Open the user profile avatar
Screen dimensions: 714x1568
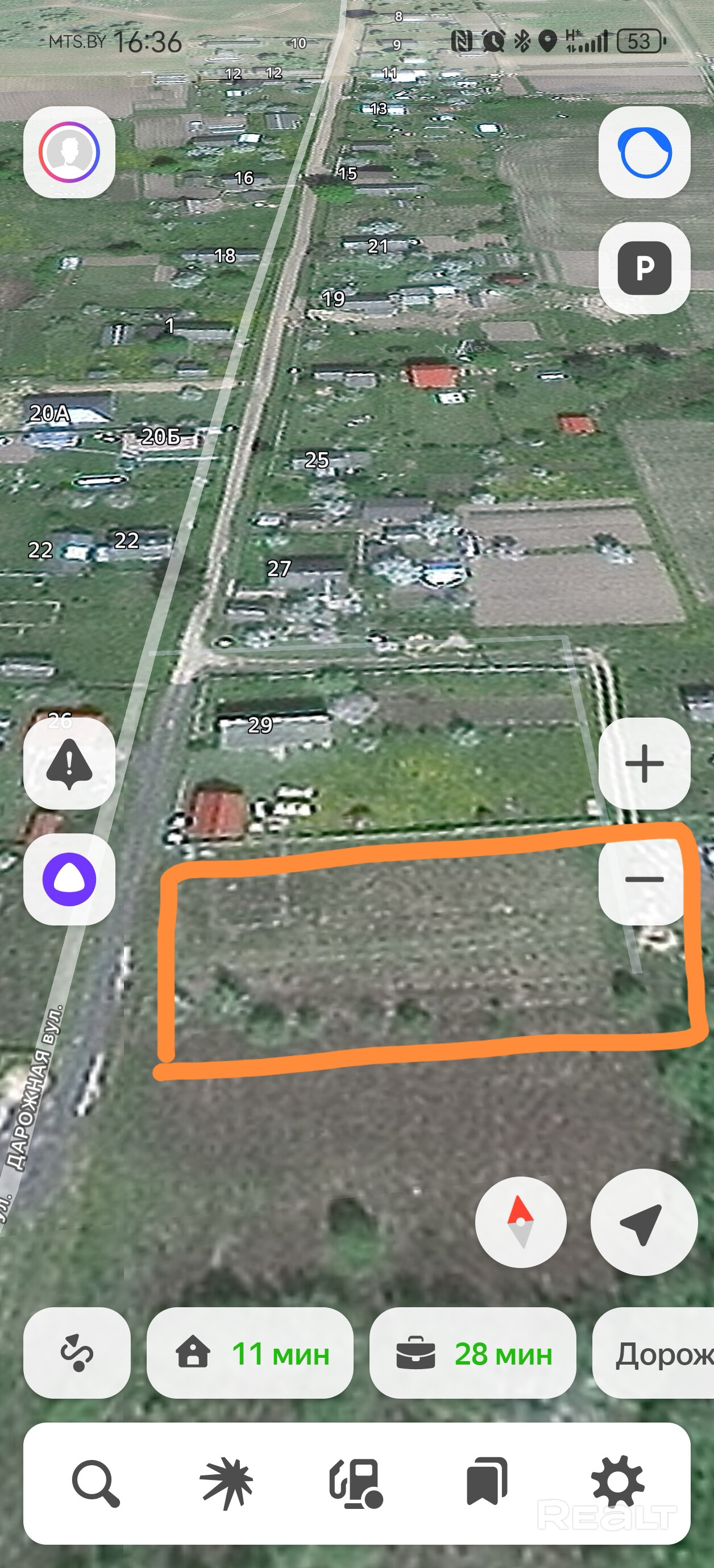(x=69, y=152)
